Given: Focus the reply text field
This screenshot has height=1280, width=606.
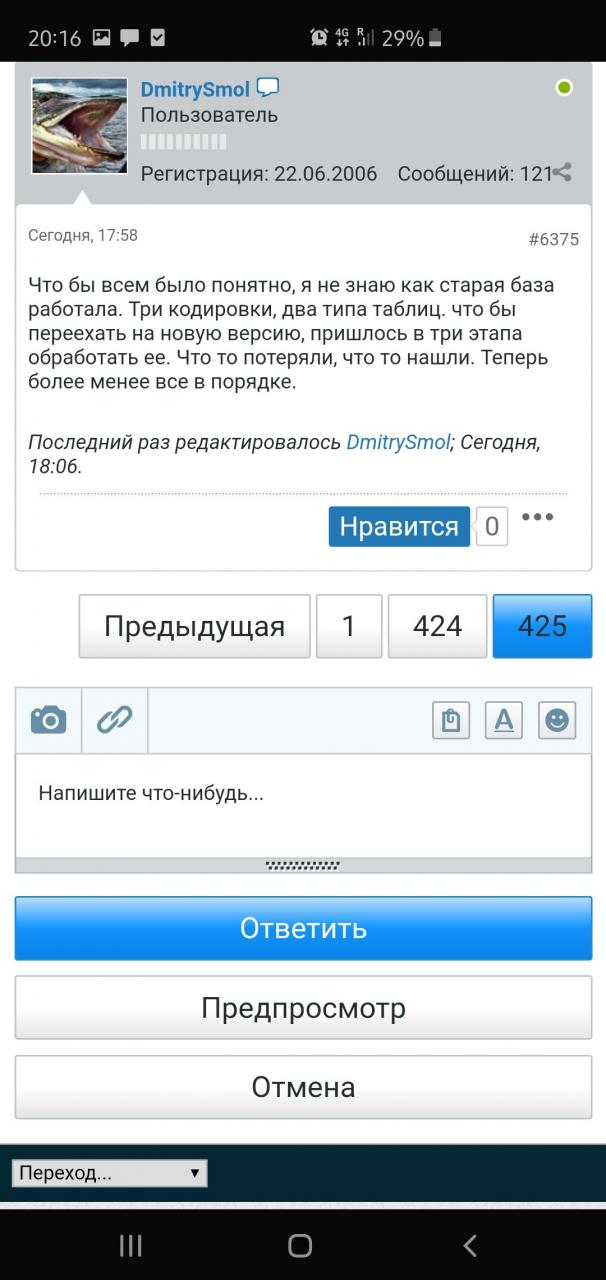Looking at the screenshot, I should coord(303,805).
